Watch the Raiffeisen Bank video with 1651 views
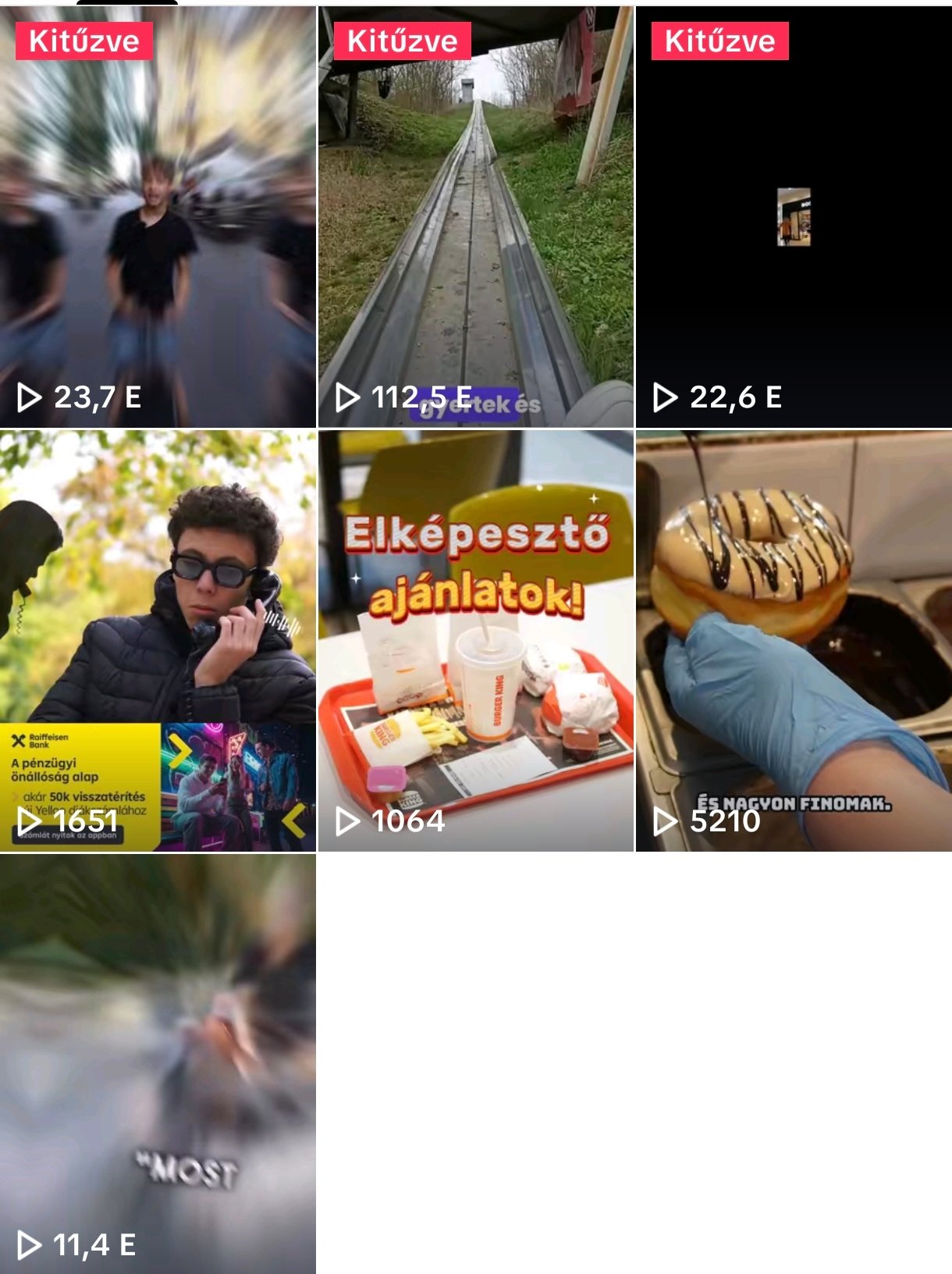Image resolution: width=952 pixels, height=1274 pixels. 158,640
